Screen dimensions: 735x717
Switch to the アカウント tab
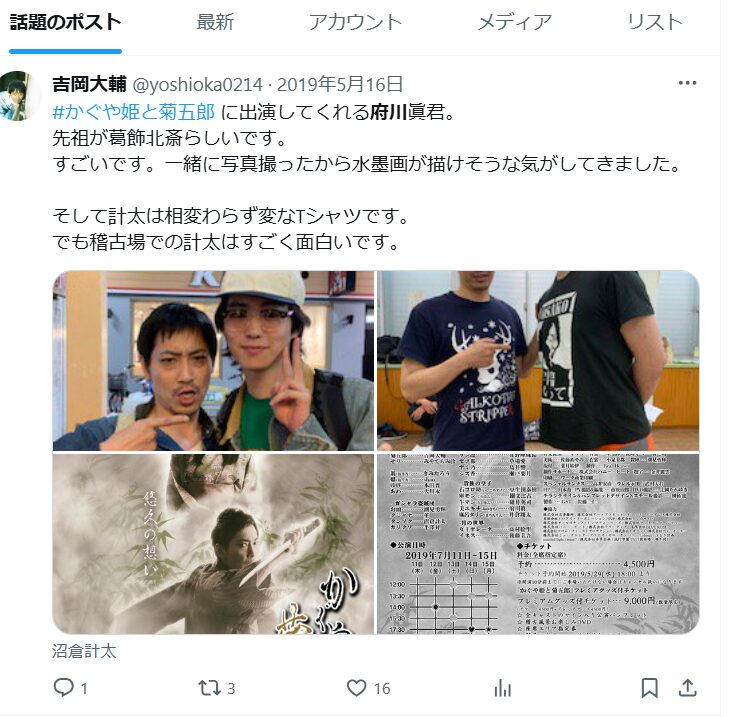(355, 22)
